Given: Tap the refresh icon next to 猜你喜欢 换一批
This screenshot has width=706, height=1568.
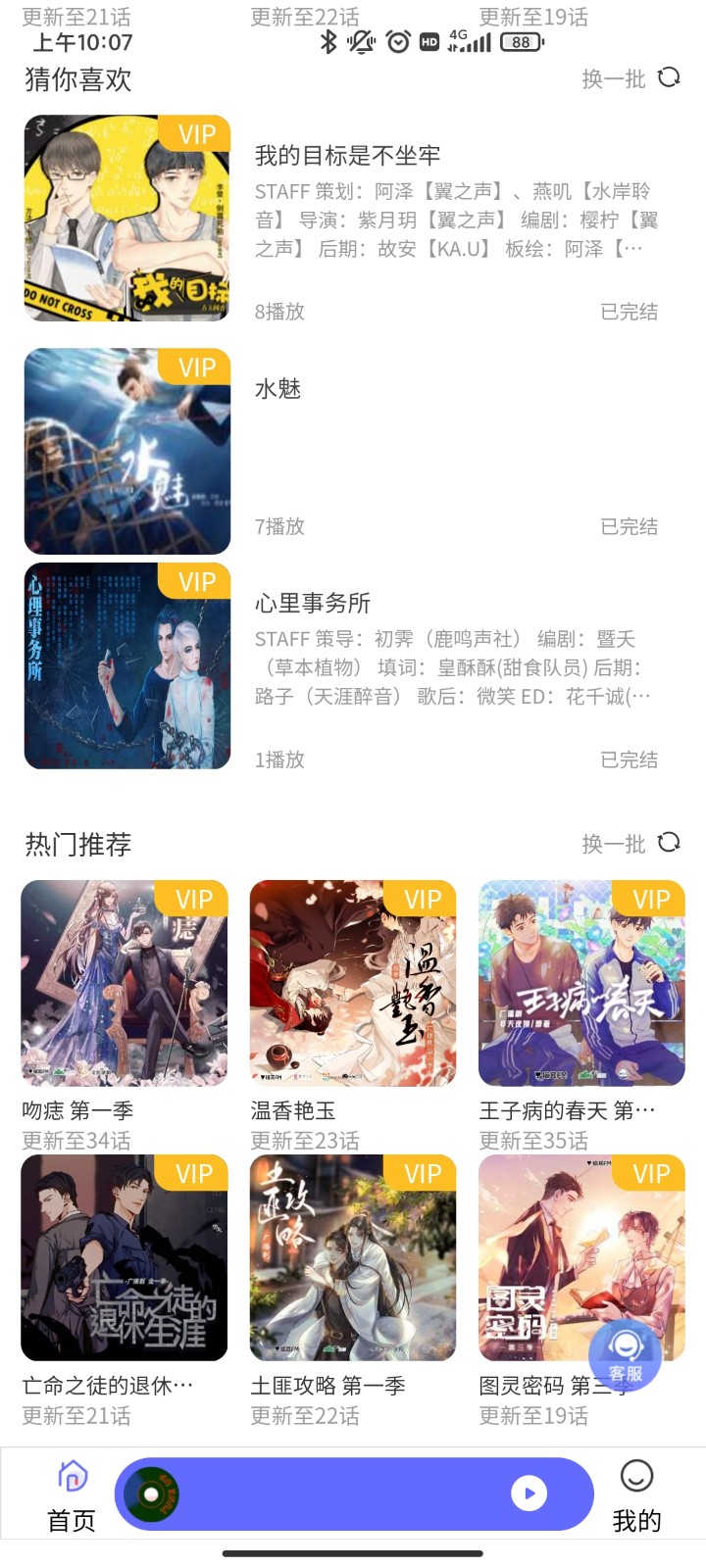Looking at the screenshot, I should point(669,79).
